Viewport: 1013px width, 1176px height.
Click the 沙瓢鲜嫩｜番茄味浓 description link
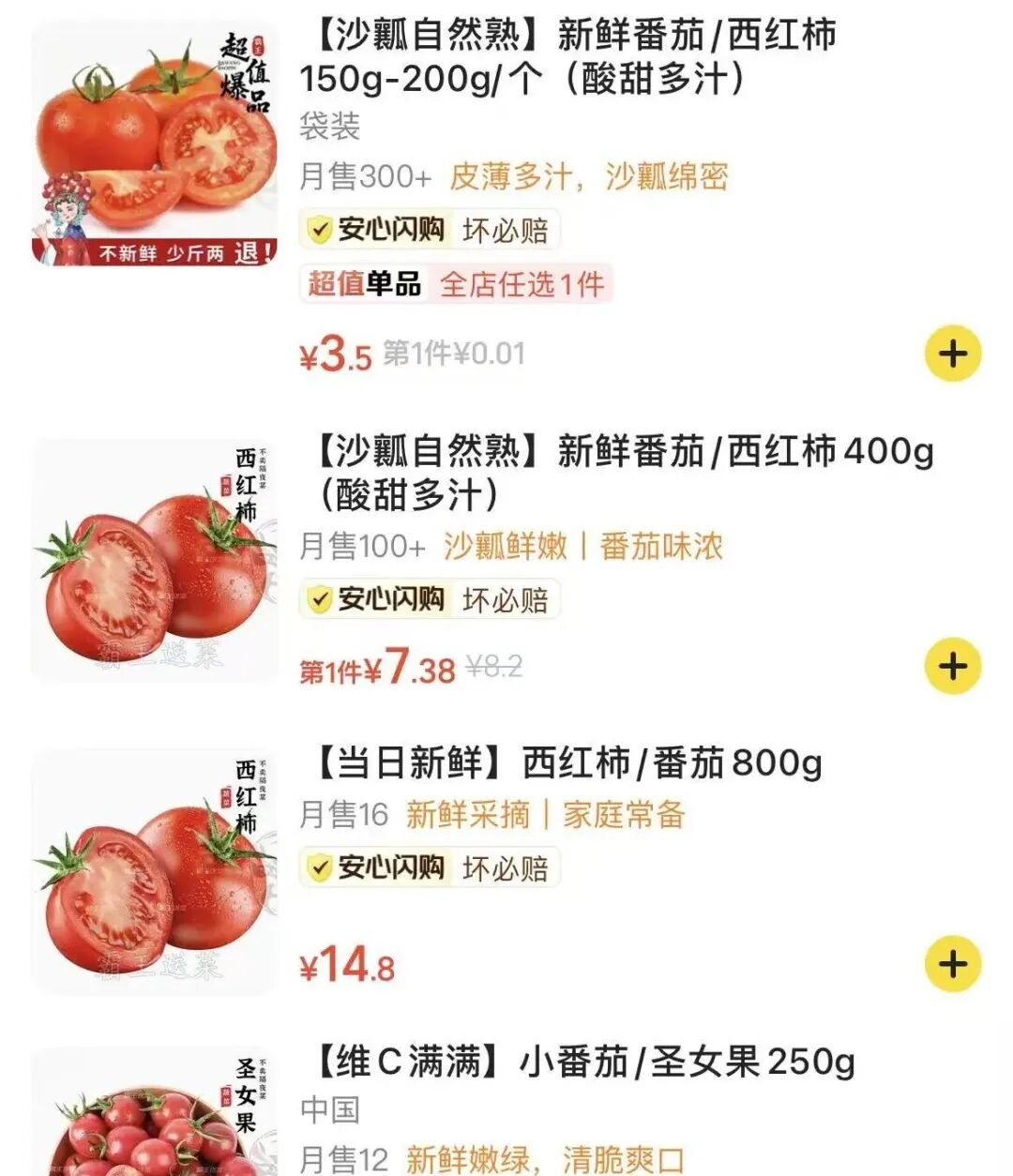(x=583, y=547)
